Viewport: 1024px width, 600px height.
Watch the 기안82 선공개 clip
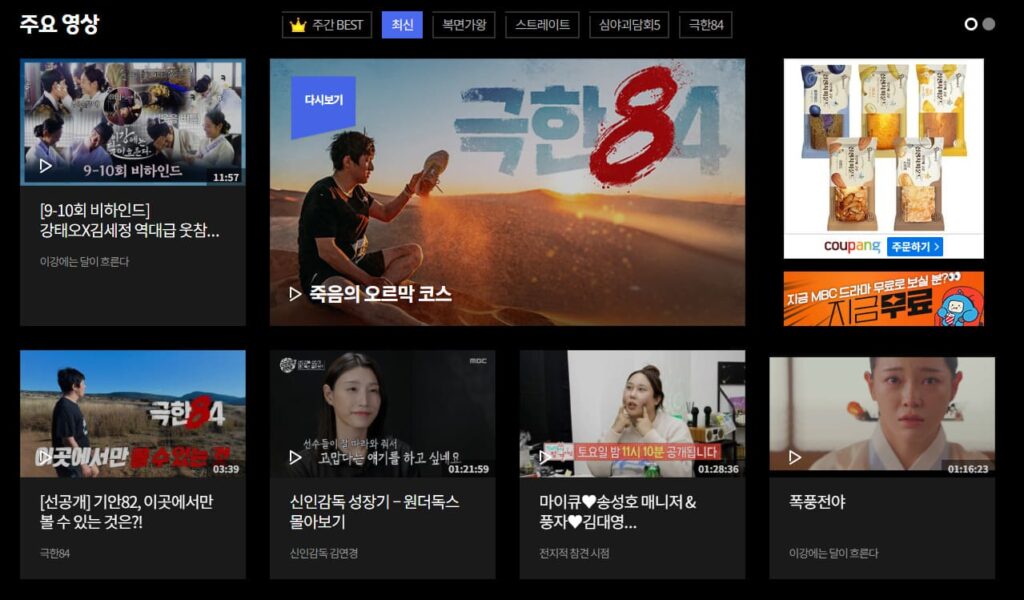(132, 413)
